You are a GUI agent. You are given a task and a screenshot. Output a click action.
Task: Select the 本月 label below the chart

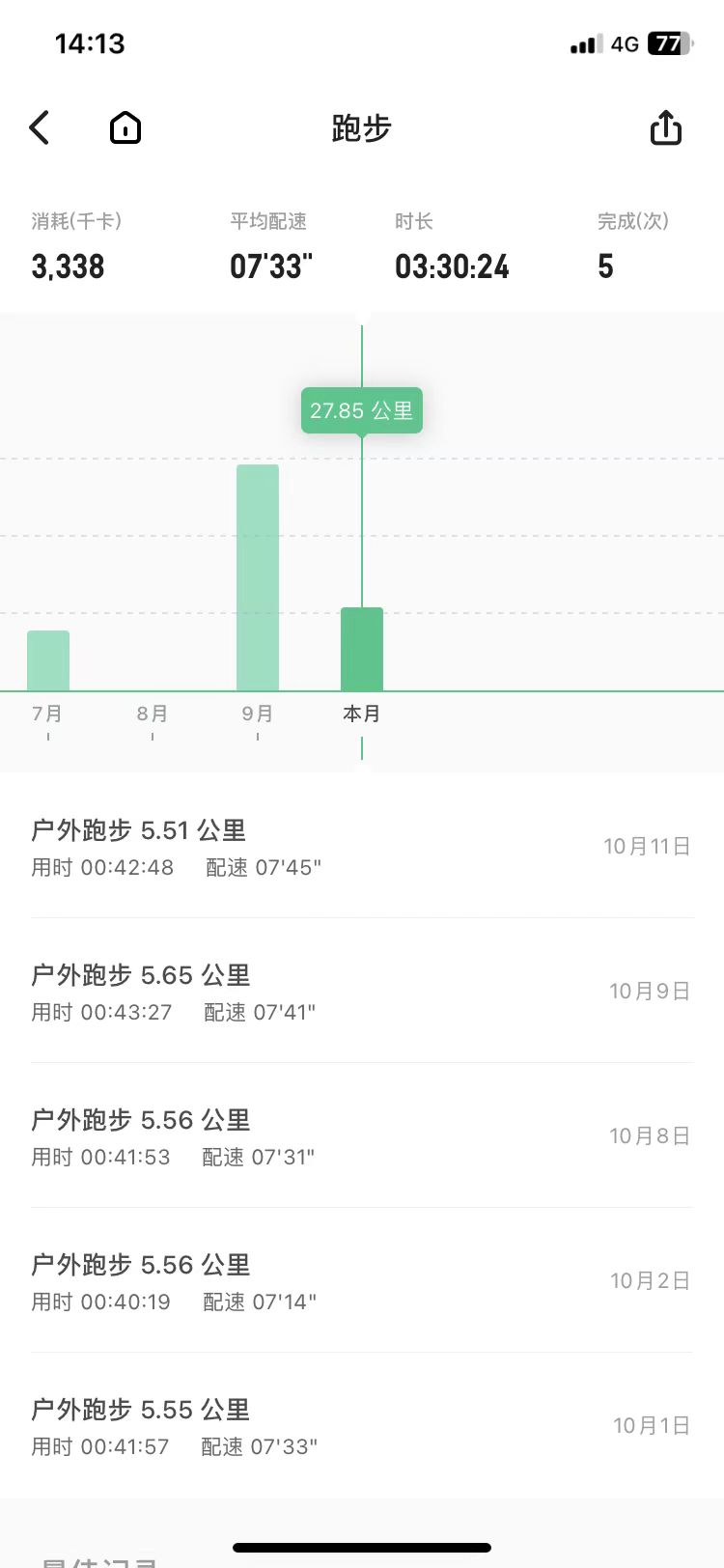tap(361, 714)
